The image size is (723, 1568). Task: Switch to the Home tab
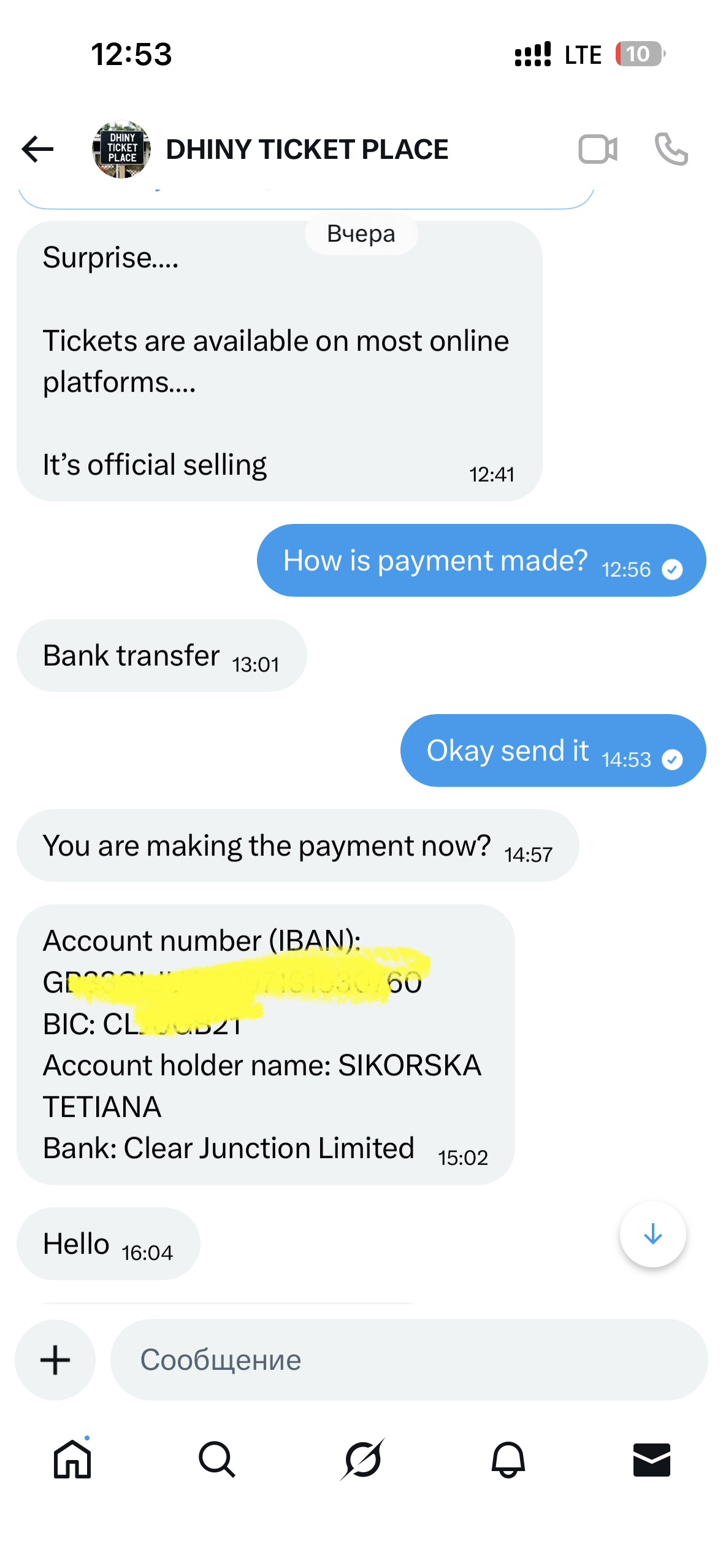72,1459
